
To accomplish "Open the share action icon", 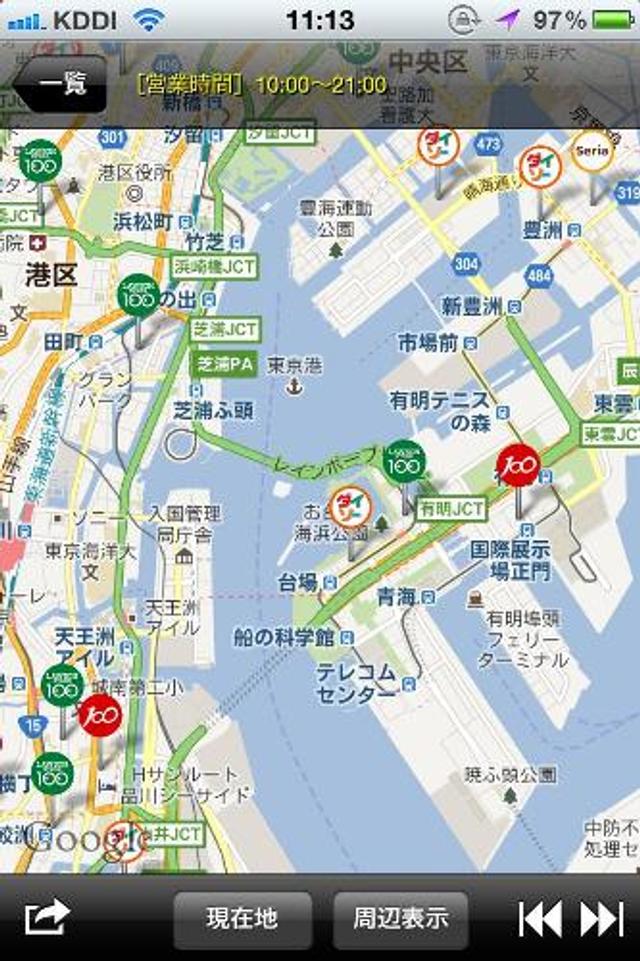I will [x=47, y=916].
